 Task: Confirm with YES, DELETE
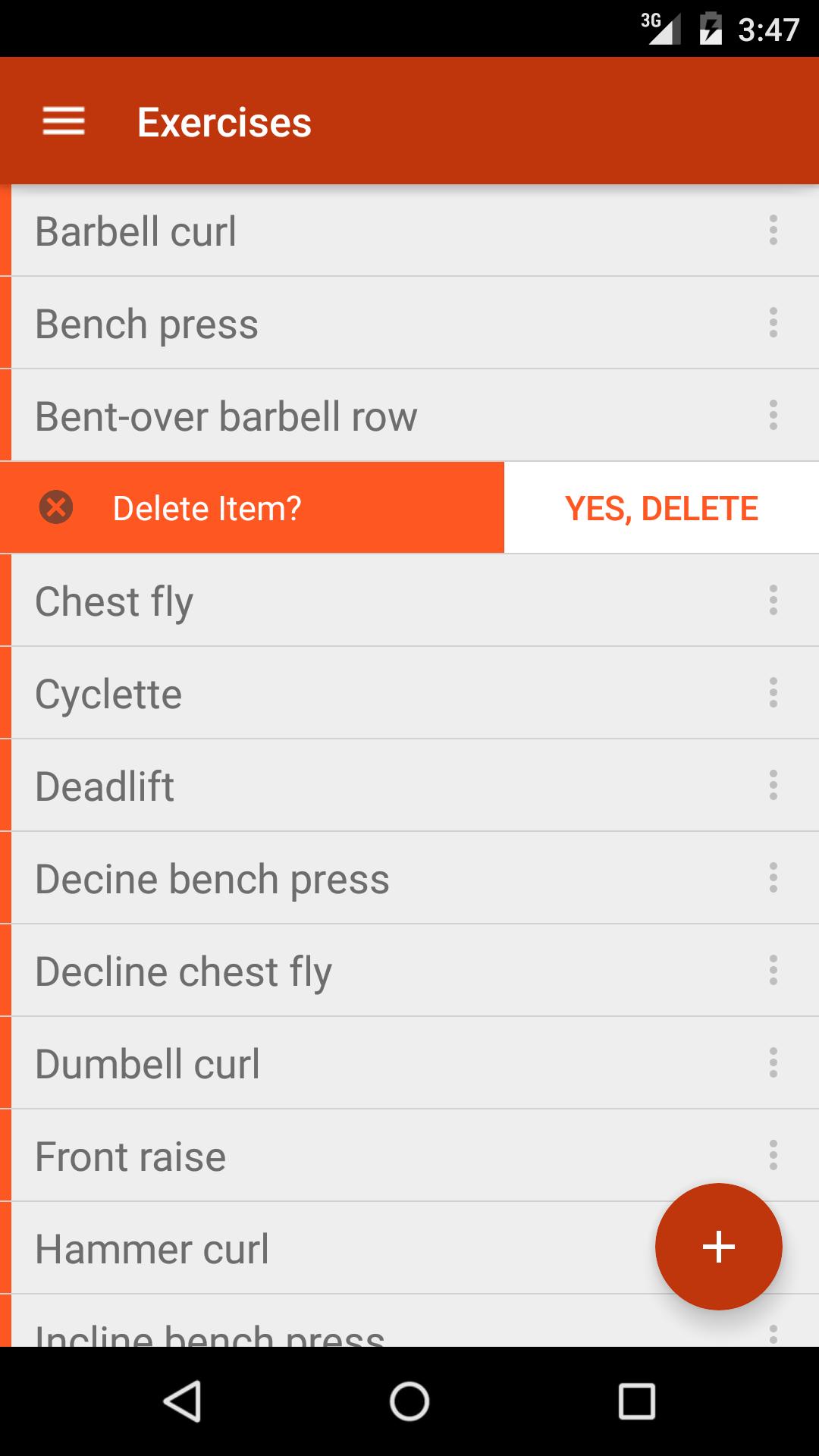click(661, 508)
